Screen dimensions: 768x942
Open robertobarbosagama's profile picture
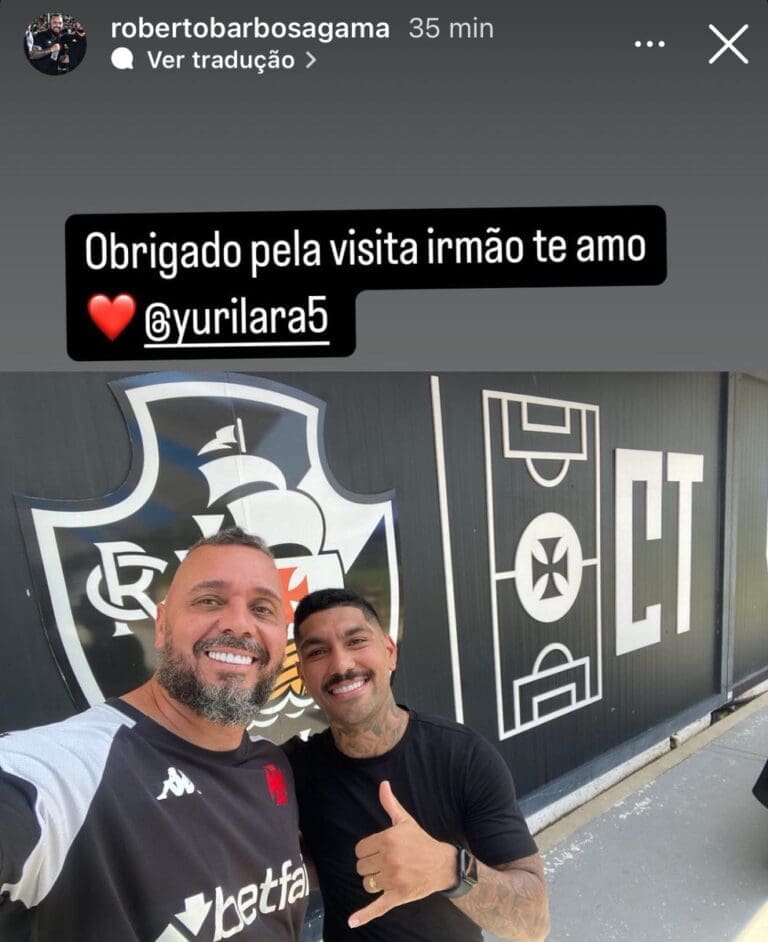click(x=55, y=44)
